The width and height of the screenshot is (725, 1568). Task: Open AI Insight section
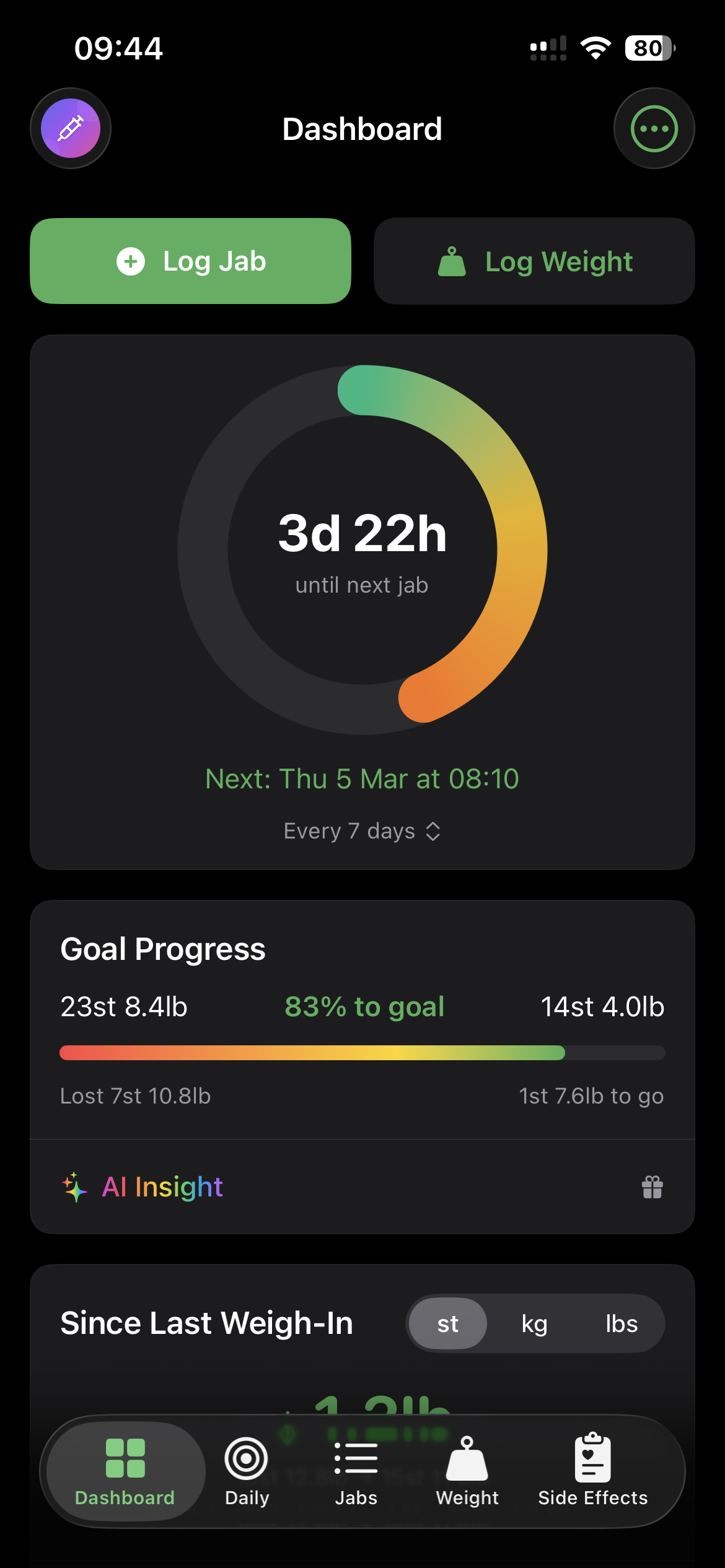click(162, 1186)
